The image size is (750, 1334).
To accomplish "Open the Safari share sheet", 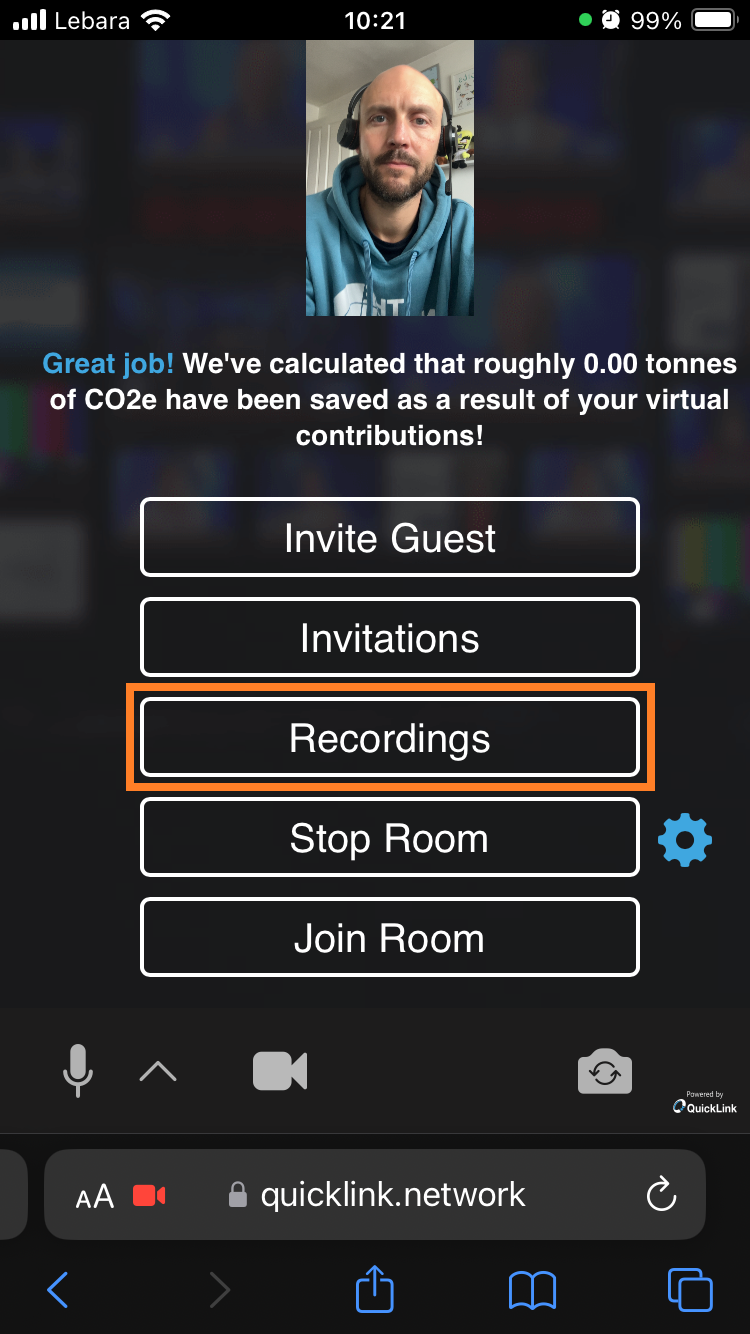I will [x=374, y=1290].
